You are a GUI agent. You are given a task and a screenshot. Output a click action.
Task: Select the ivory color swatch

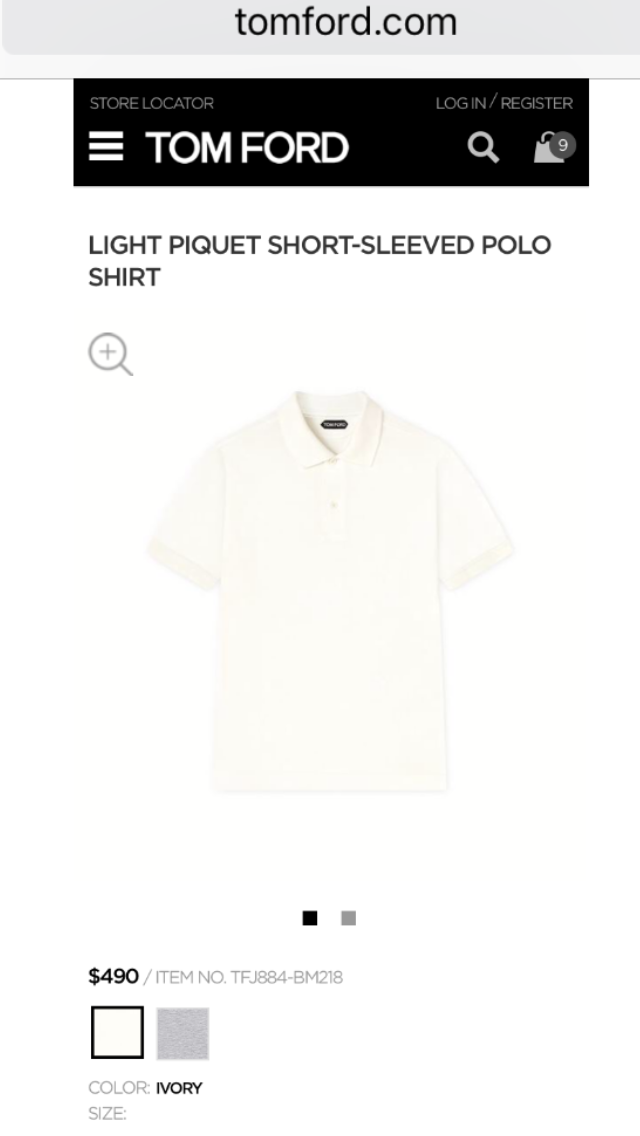pos(117,1032)
